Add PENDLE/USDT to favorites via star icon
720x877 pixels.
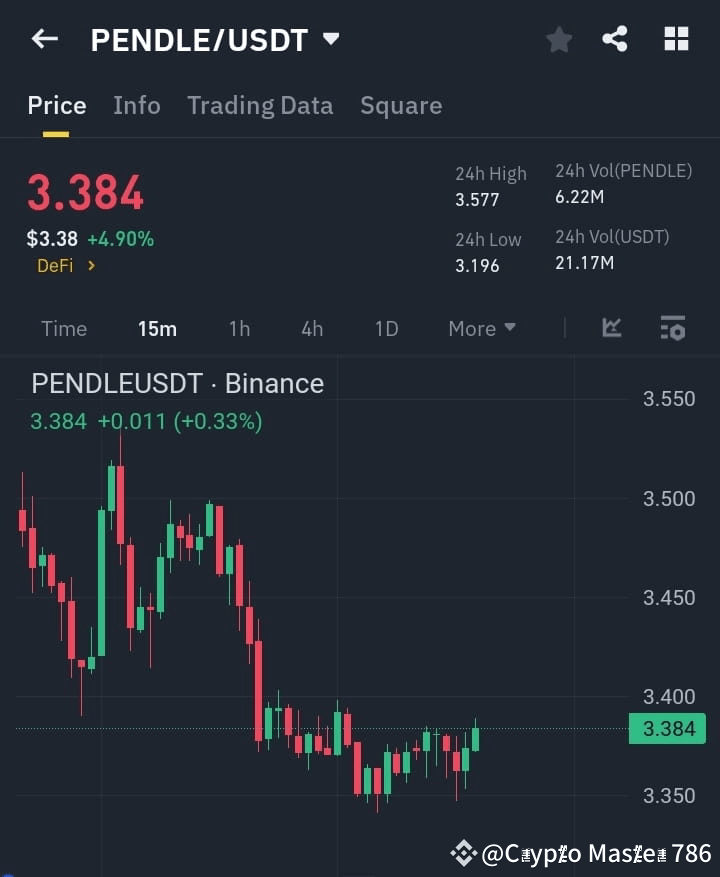[x=558, y=39]
